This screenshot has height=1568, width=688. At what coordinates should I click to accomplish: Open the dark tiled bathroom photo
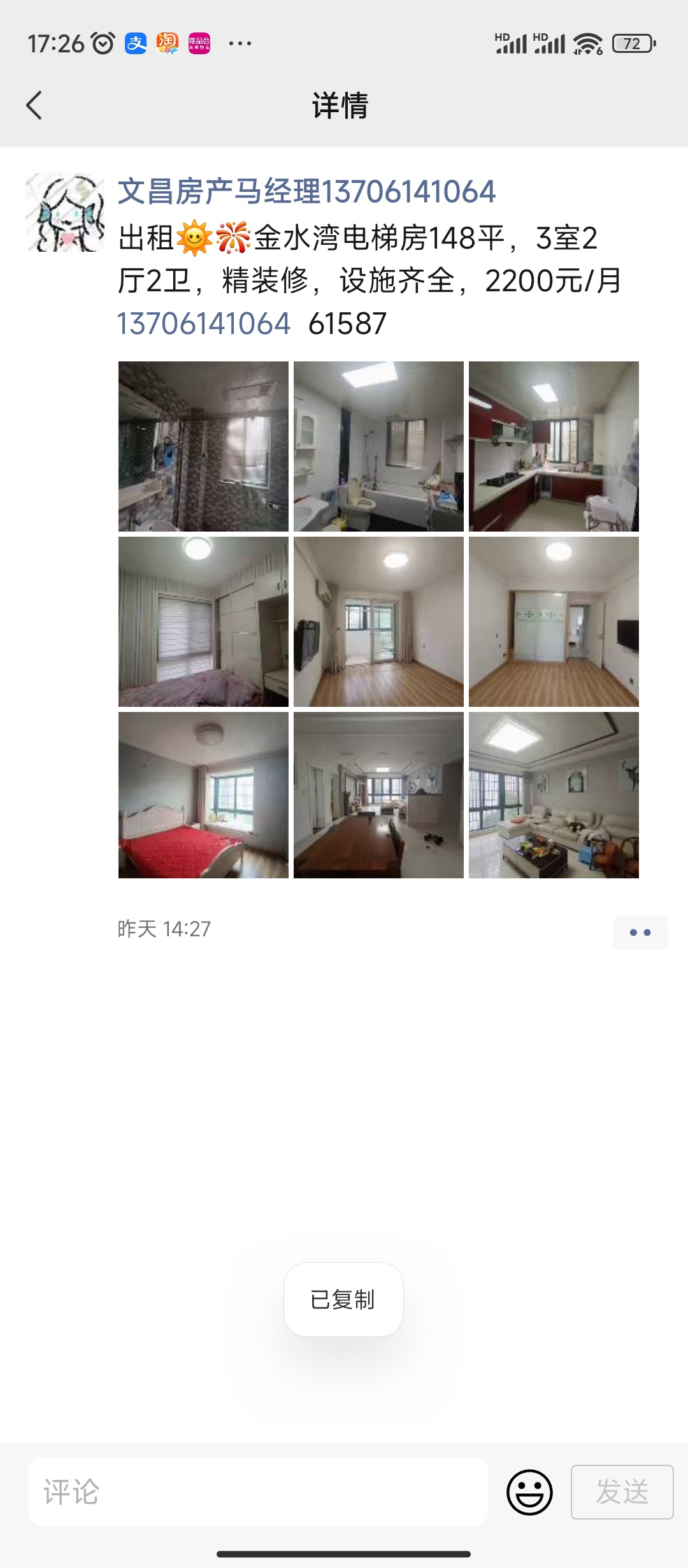pos(203,446)
